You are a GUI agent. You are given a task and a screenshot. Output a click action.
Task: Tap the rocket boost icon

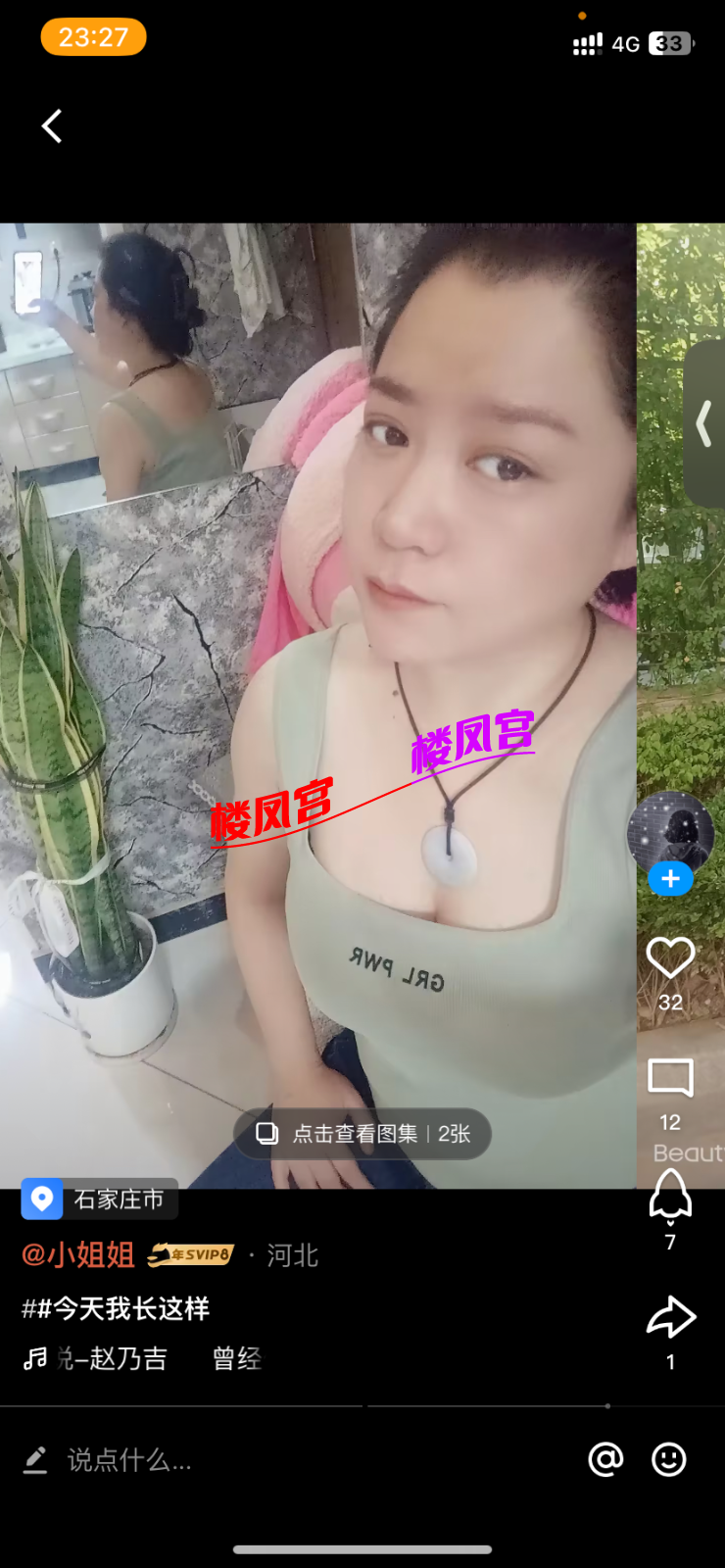click(x=670, y=1196)
